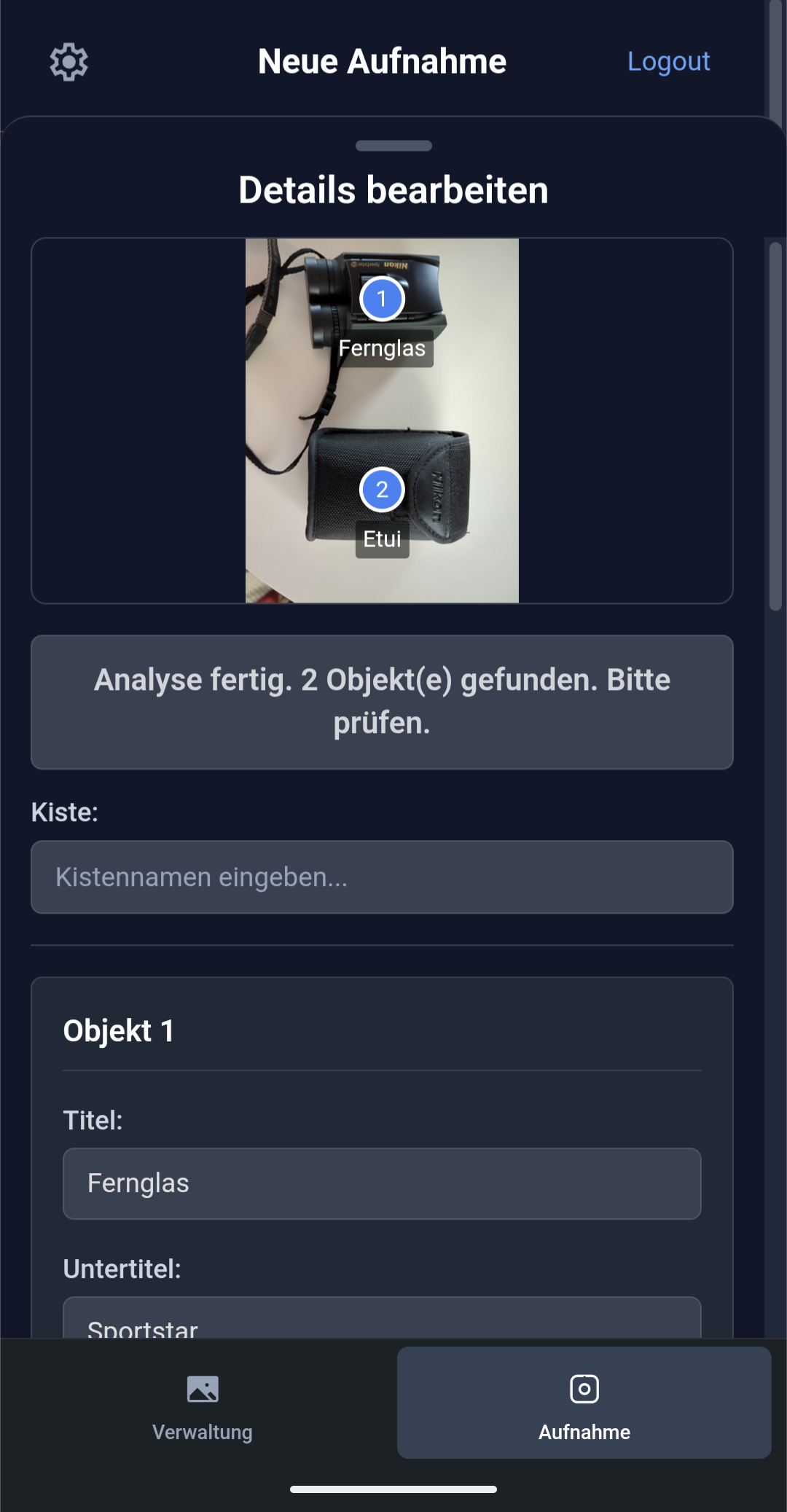The image size is (787, 1512).
Task: Switch to the Verwaltung tab
Action: pos(202,1406)
